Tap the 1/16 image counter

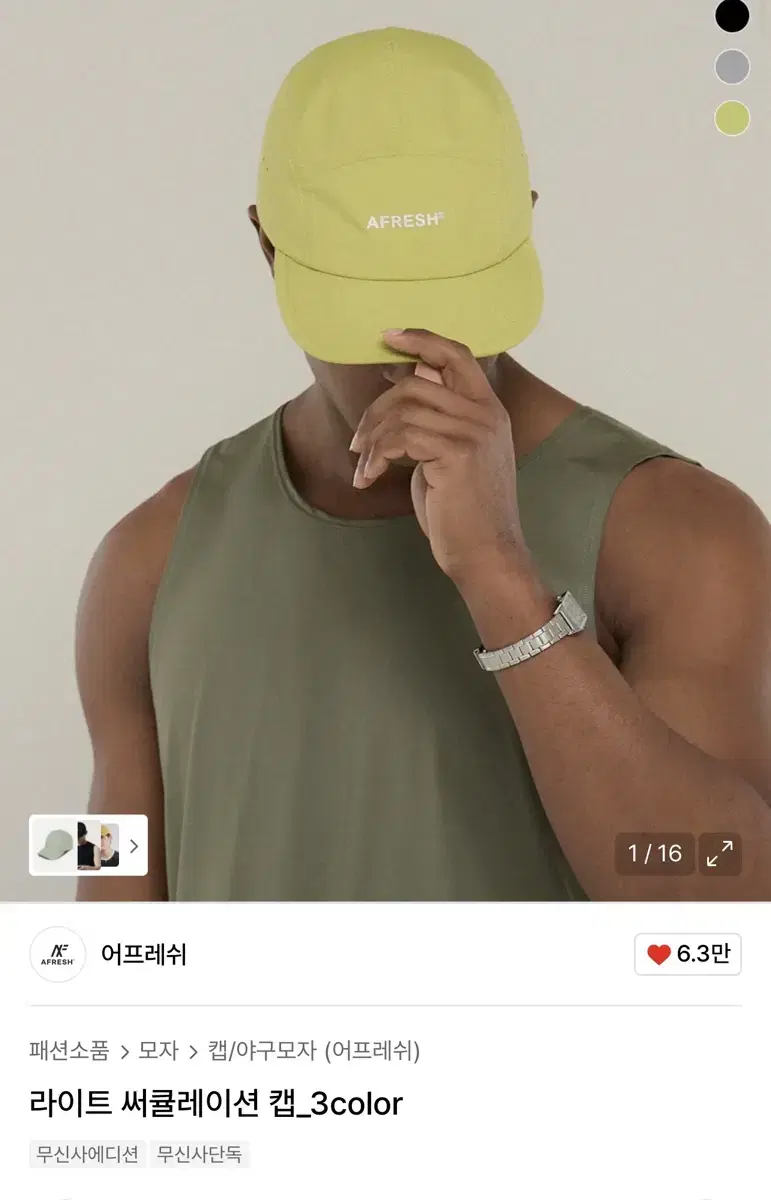coord(654,855)
